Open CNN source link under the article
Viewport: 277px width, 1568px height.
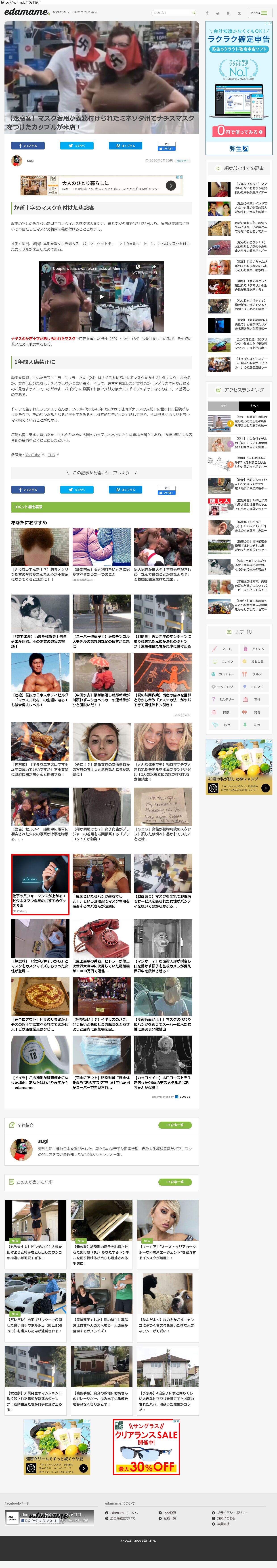[x=52, y=455]
